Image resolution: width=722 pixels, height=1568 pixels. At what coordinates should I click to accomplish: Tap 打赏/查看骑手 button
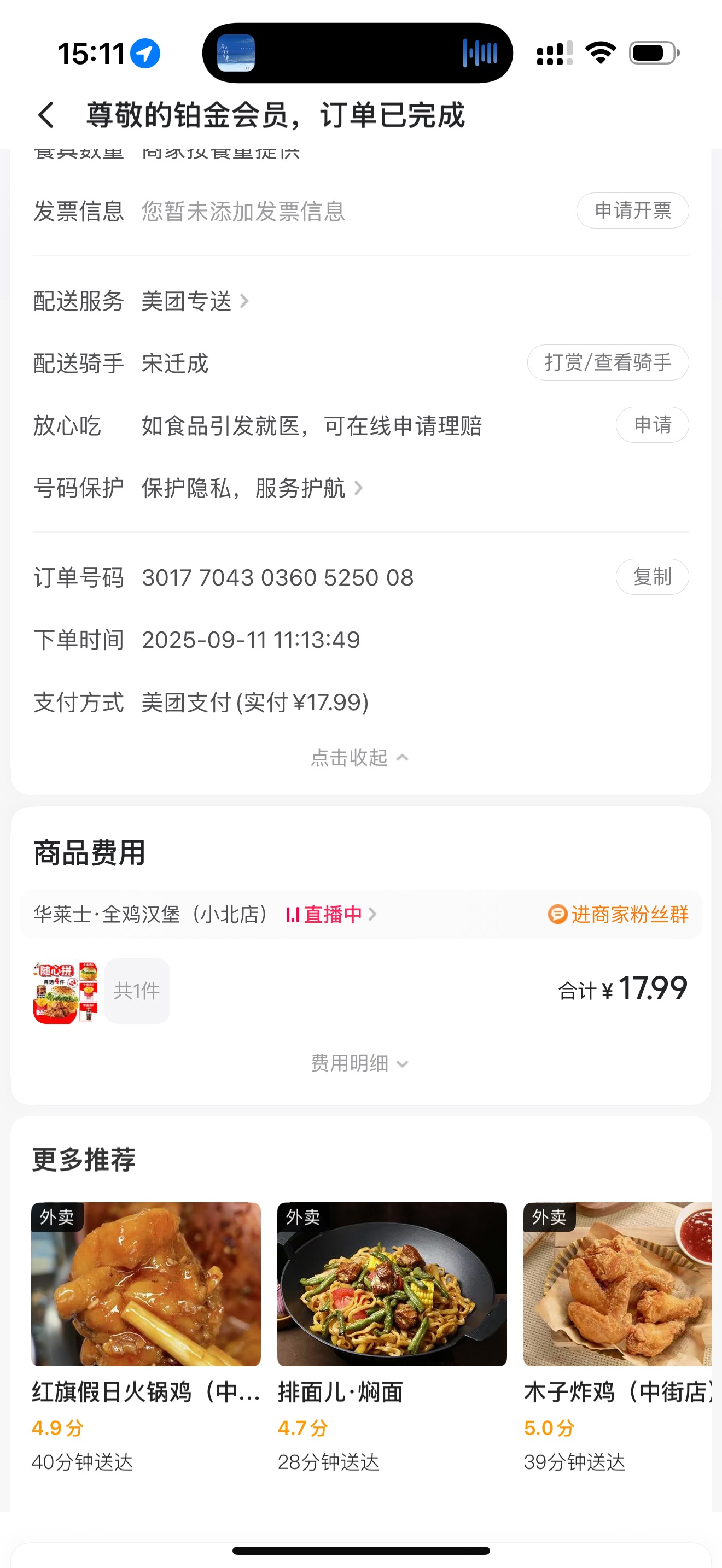(x=608, y=363)
